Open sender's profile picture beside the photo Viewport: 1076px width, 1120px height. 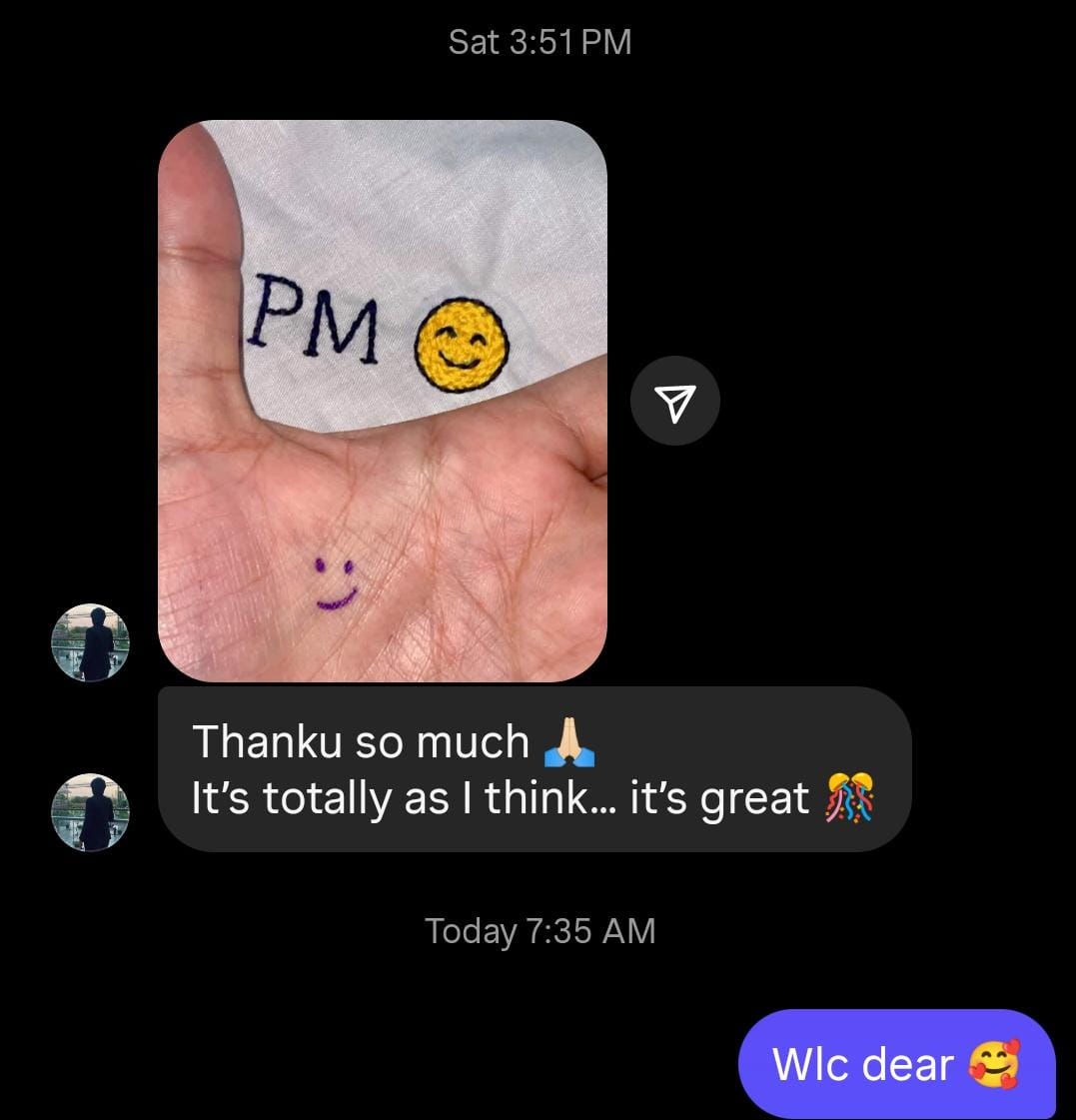[x=91, y=642]
